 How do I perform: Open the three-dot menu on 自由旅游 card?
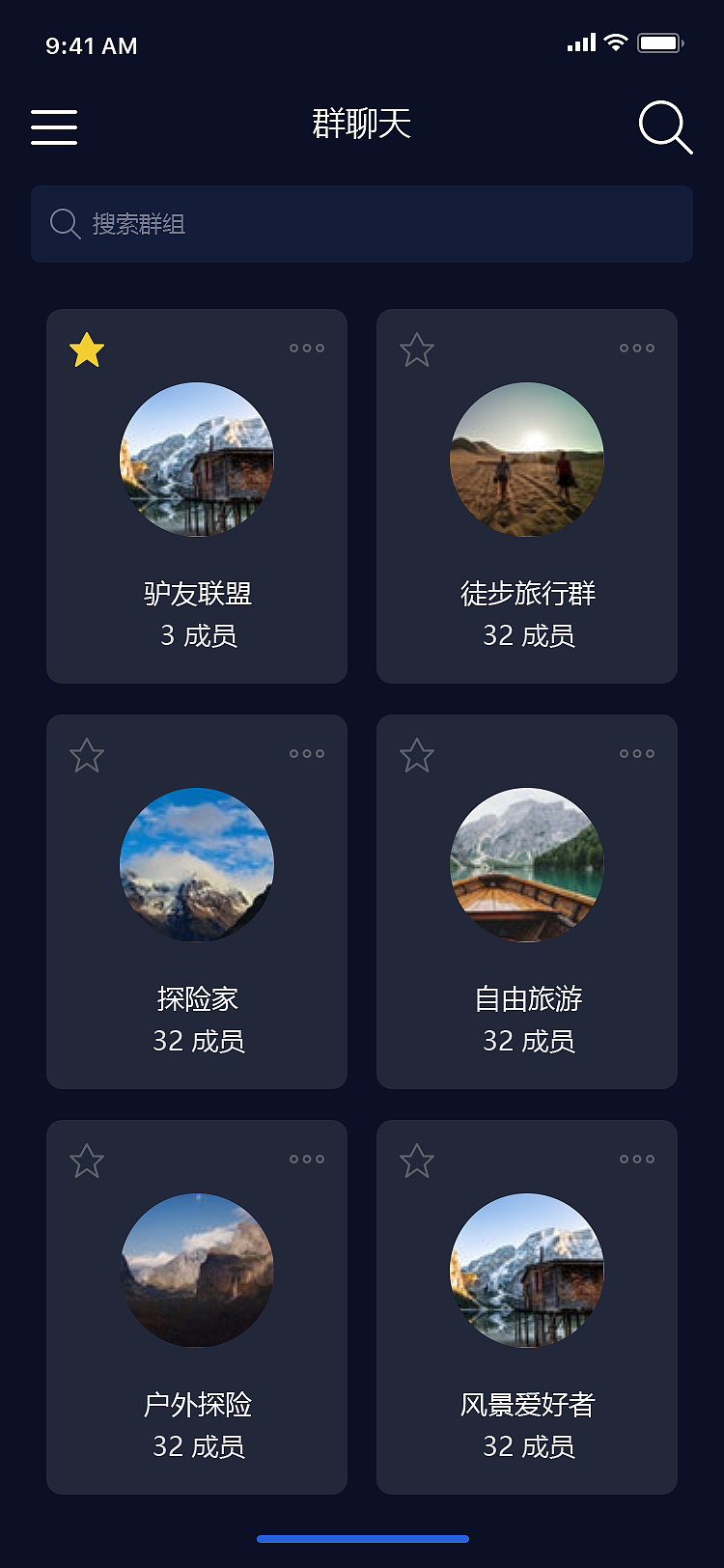pyautogui.click(x=637, y=754)
